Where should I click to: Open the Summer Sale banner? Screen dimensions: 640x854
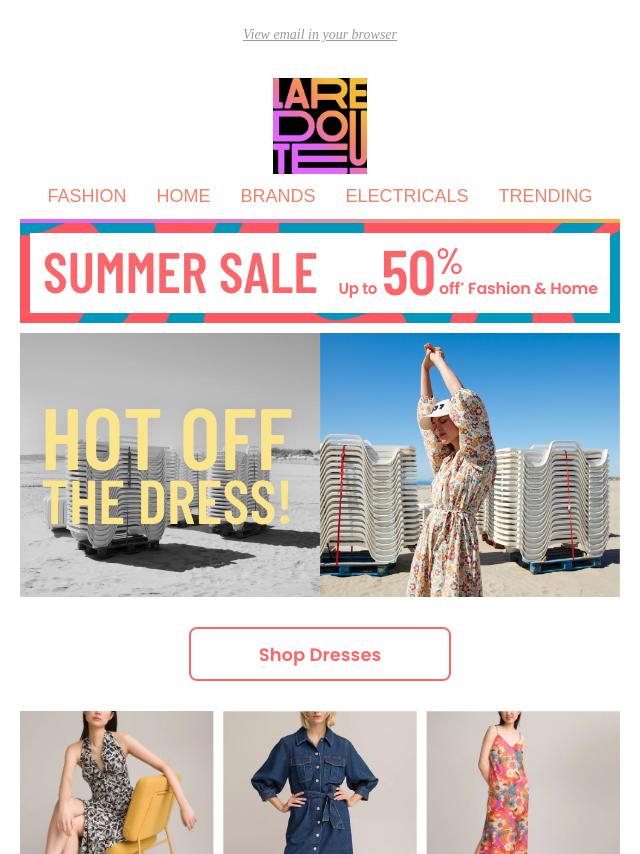(320, 272)
